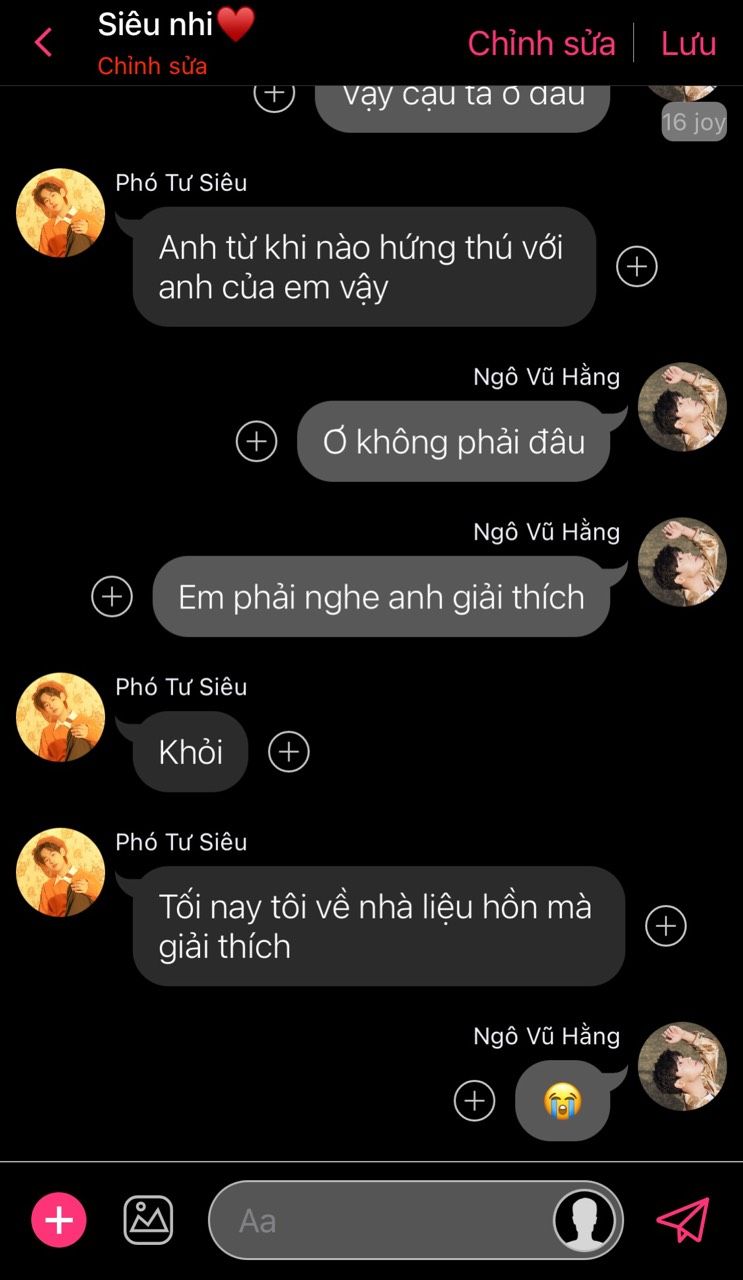The width and height of the screenshot is (743, 1280).
Task: Tap plus beside "Em phải nghe anh giải thích"
Action: tap(112, 597)
